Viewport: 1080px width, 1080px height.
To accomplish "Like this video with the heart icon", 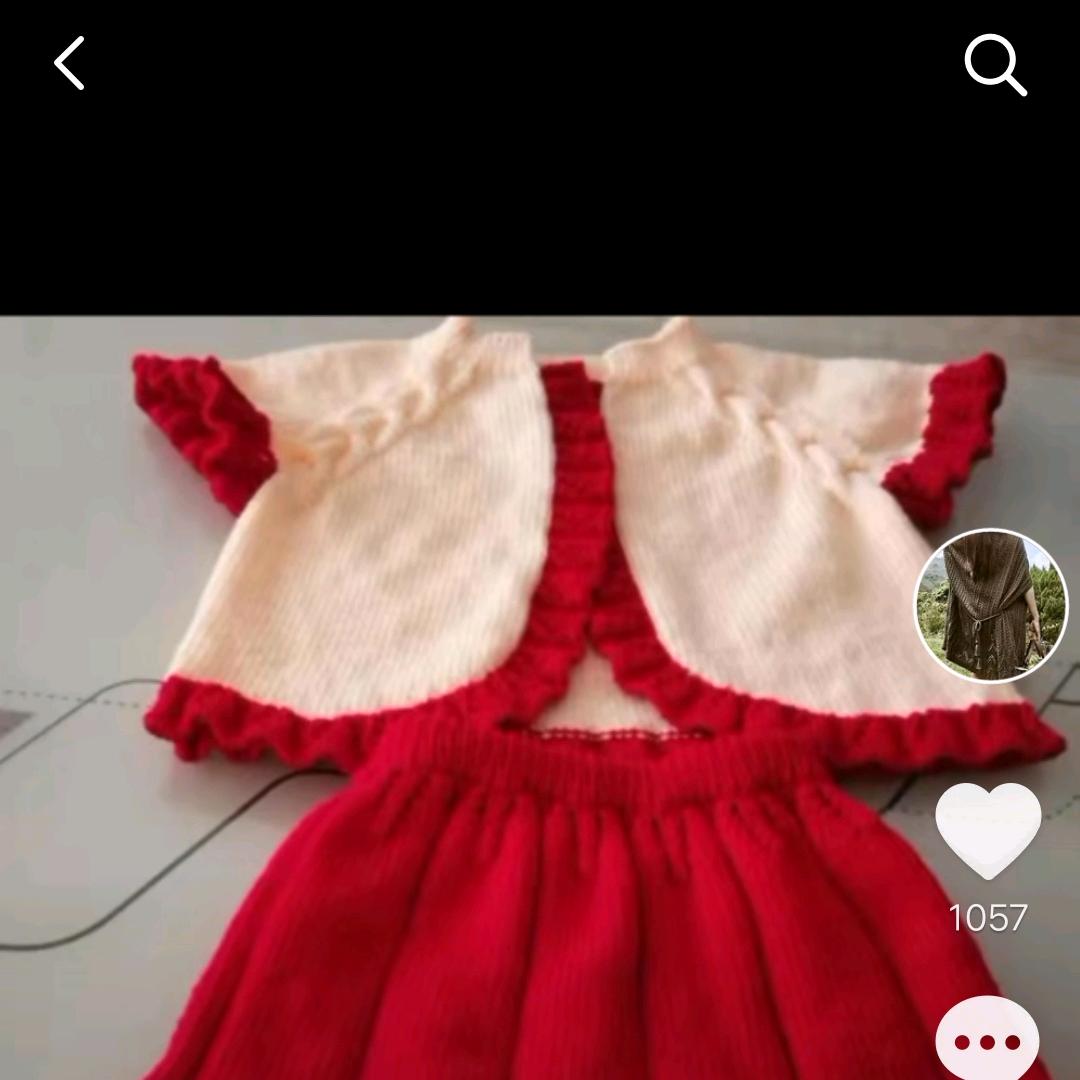I will 988,830.
